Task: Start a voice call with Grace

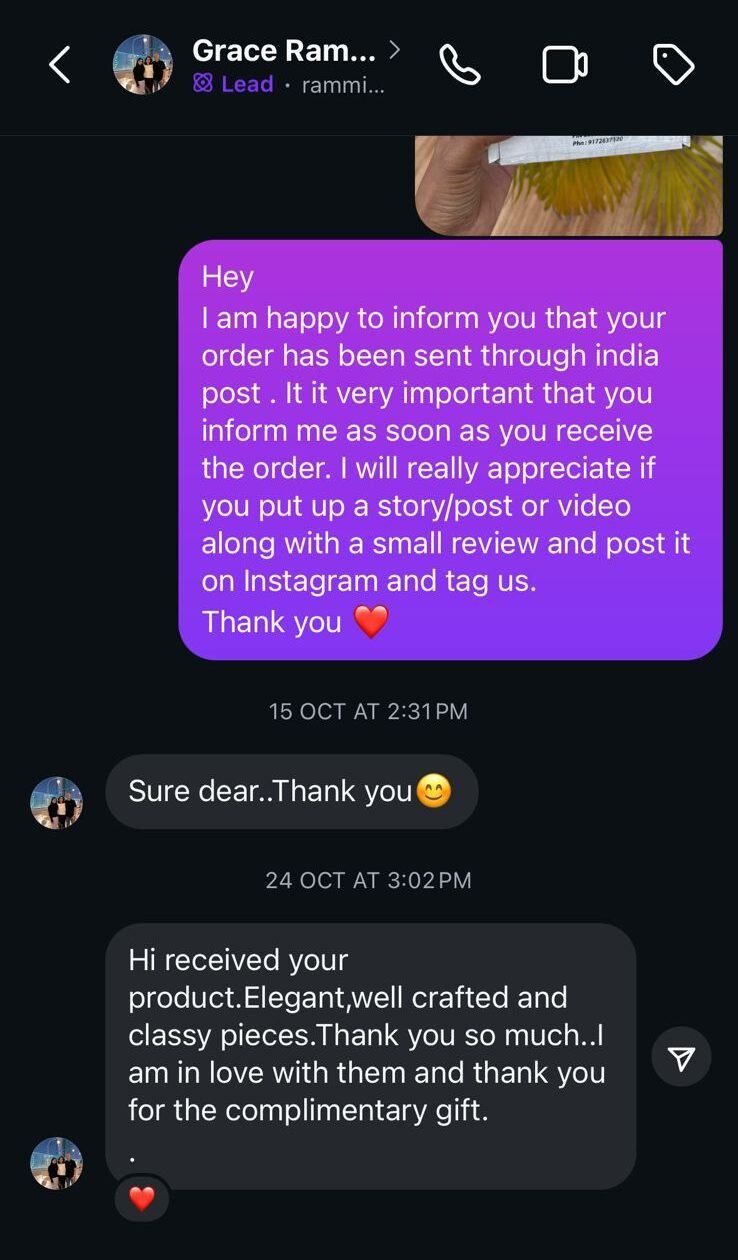Action: click(460, 66)
